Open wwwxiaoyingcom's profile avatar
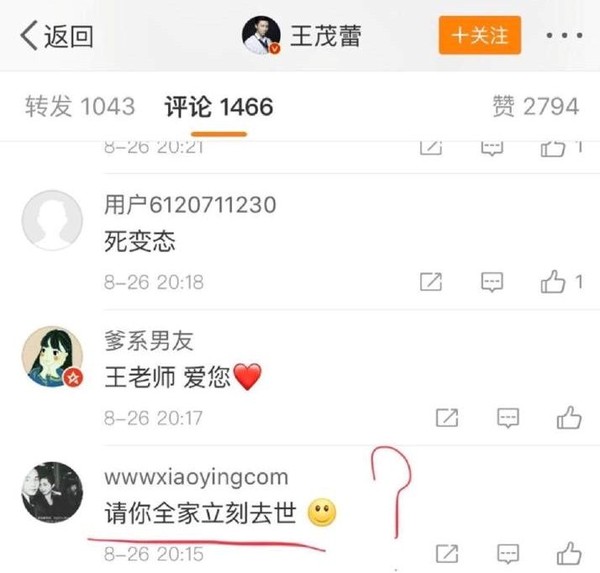 [52, 494]
